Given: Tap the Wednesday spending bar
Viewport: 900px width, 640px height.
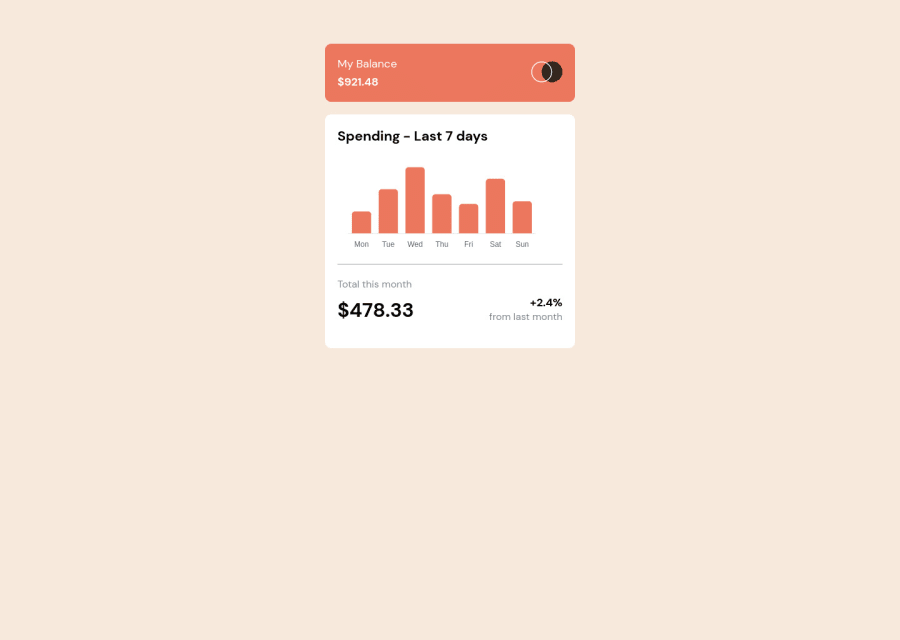Looking at the screenshot, I should [x=415, y=200].
